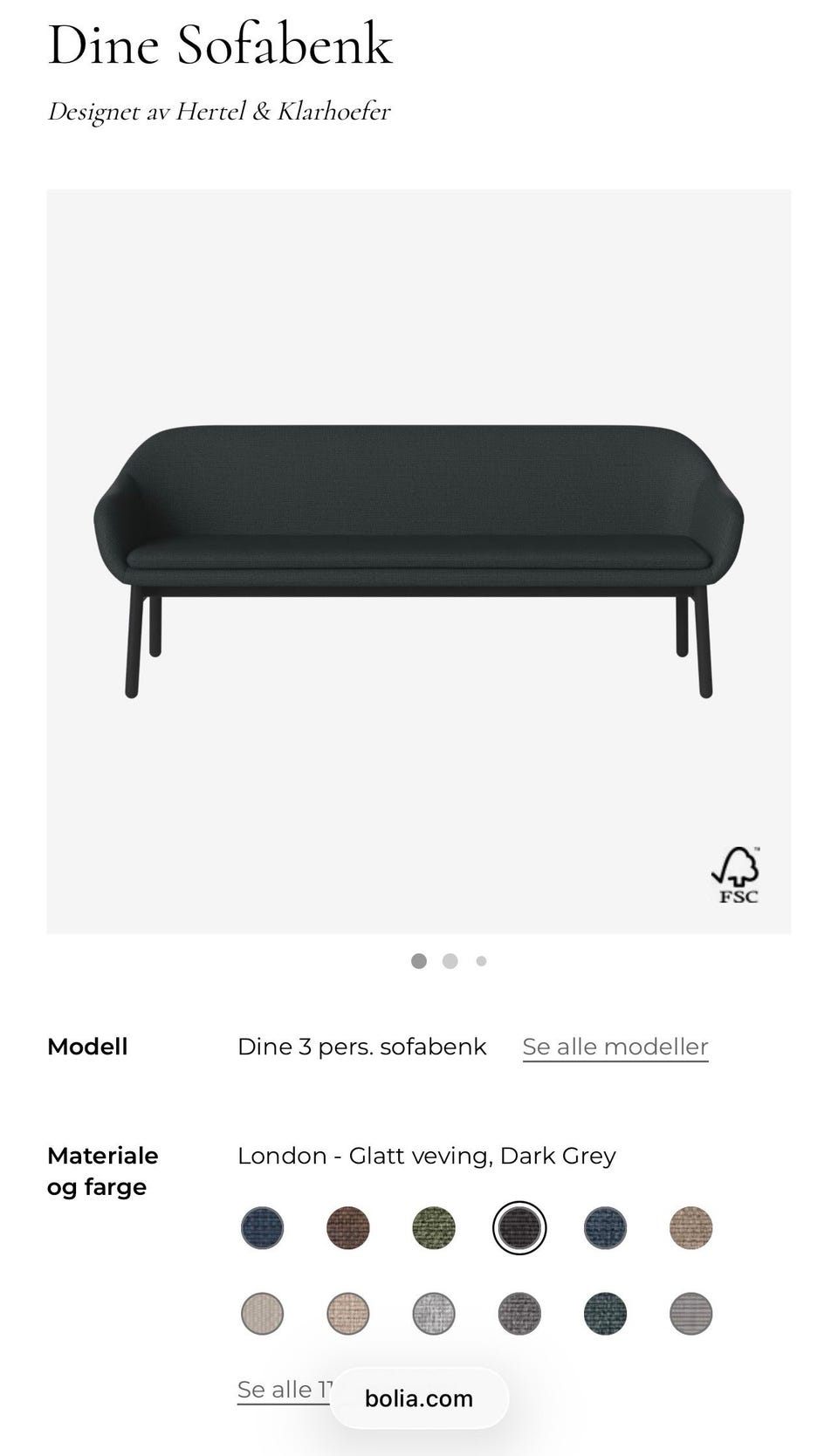Choose the sand-colored swatch in bottom row

348,1313
